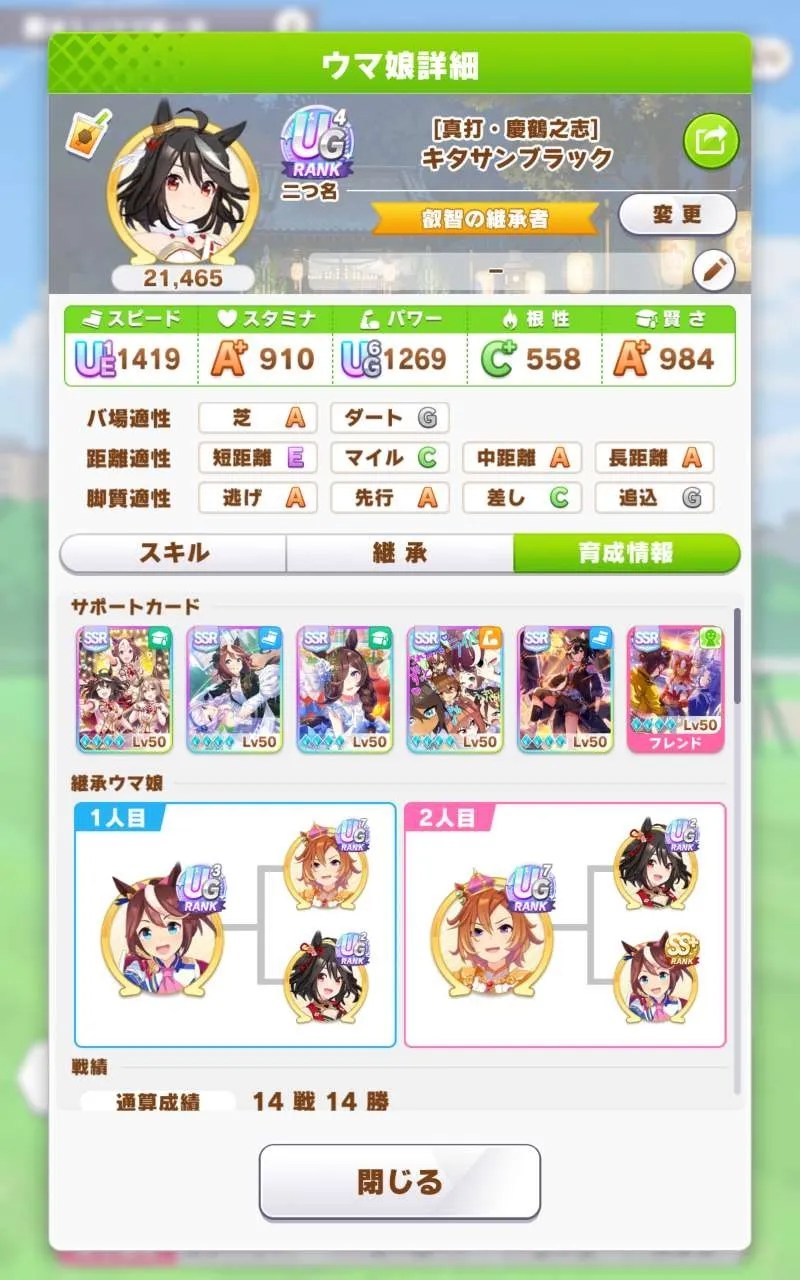The image size is (800, 1280).
Task: Open the first SSR support card
Action: pos(125,690)
